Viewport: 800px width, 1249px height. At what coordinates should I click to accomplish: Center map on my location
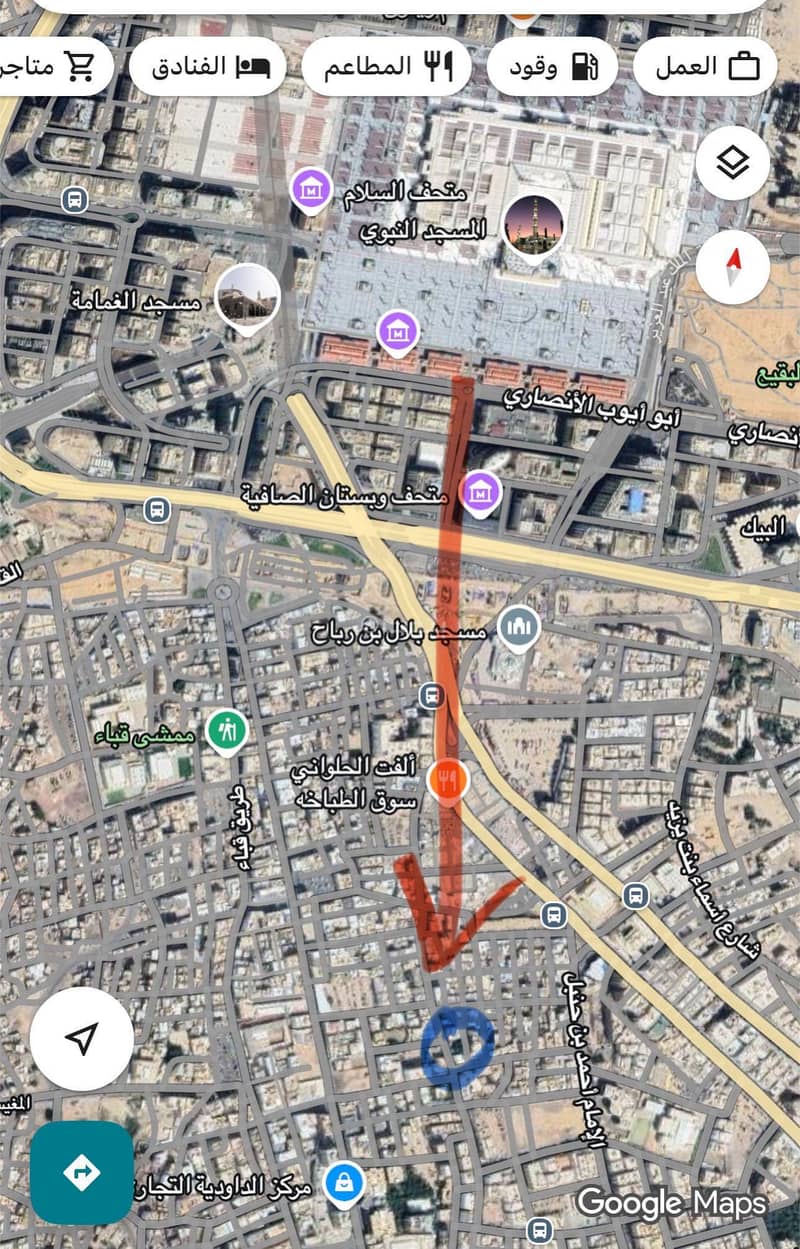pyautogui.click(x=82, y=1038)
